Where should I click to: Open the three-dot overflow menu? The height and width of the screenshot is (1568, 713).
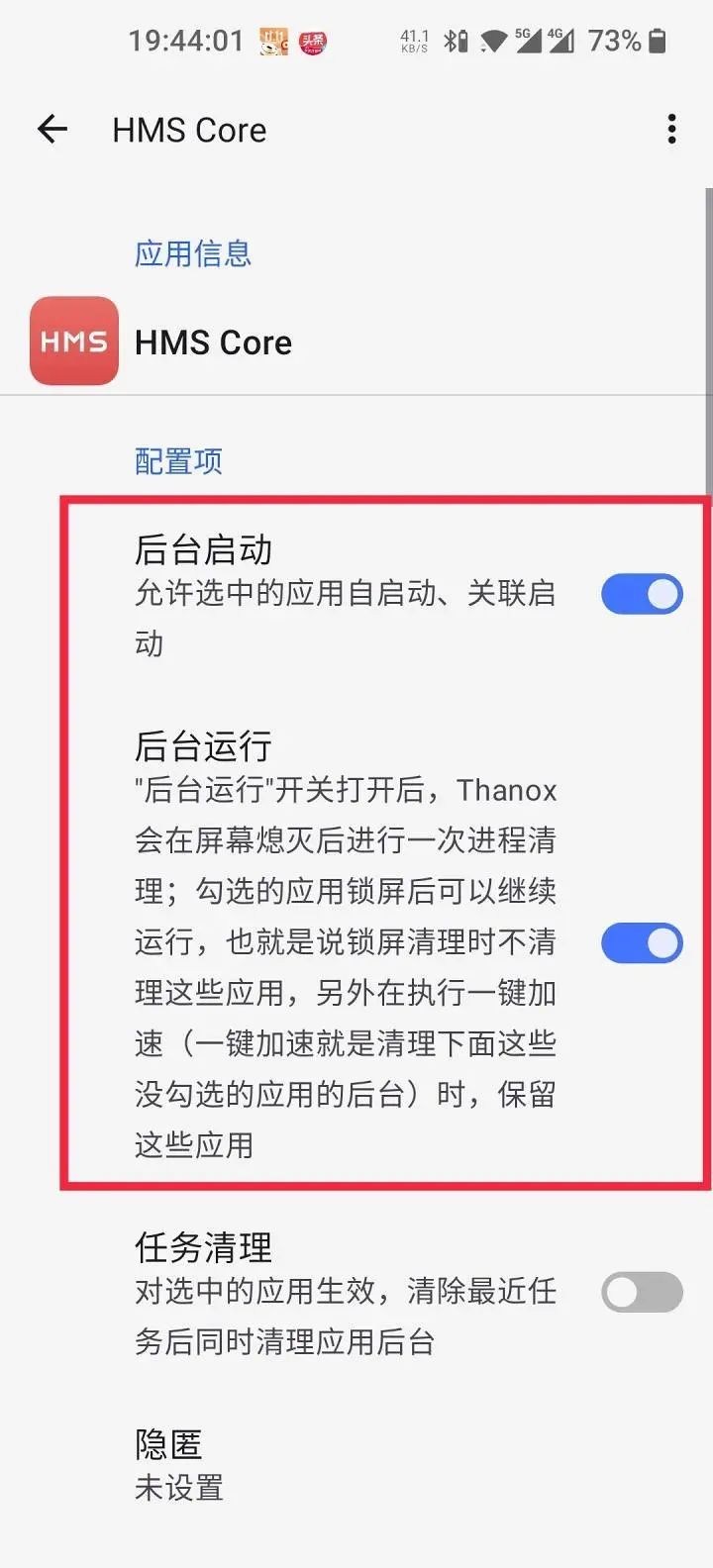point(671,129)
